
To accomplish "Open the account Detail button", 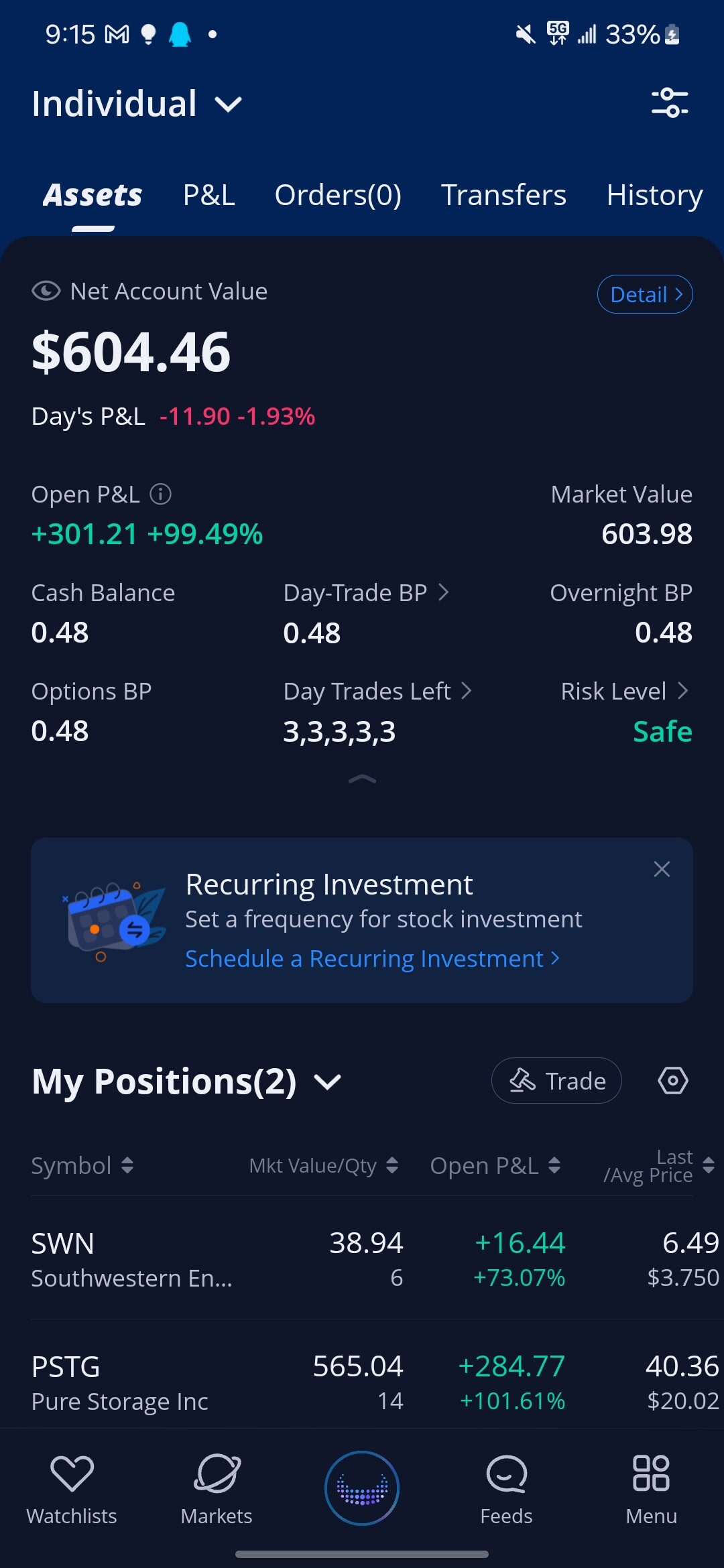I will tap(645, 294).
